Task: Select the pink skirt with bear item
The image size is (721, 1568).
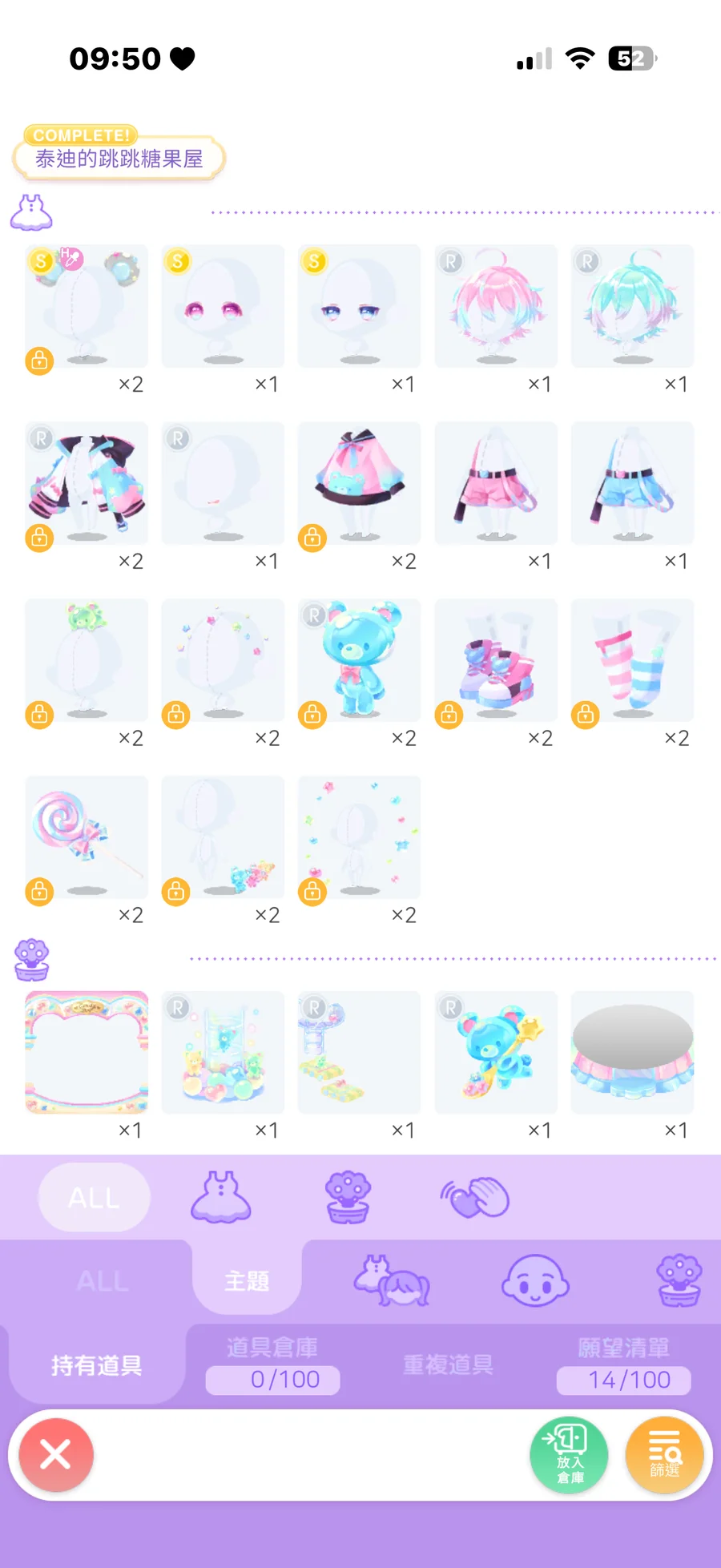Action: tap(360, 484)
